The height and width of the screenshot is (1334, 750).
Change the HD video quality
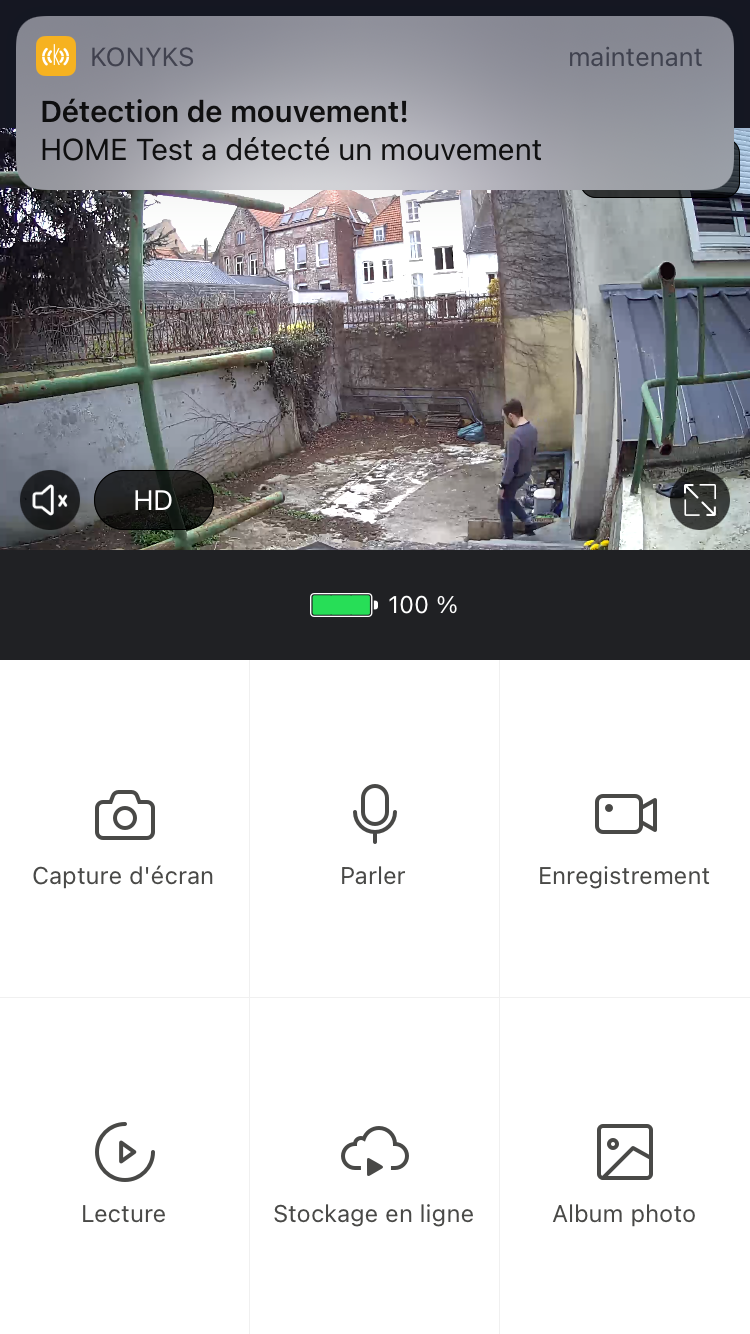pos(153,500)
